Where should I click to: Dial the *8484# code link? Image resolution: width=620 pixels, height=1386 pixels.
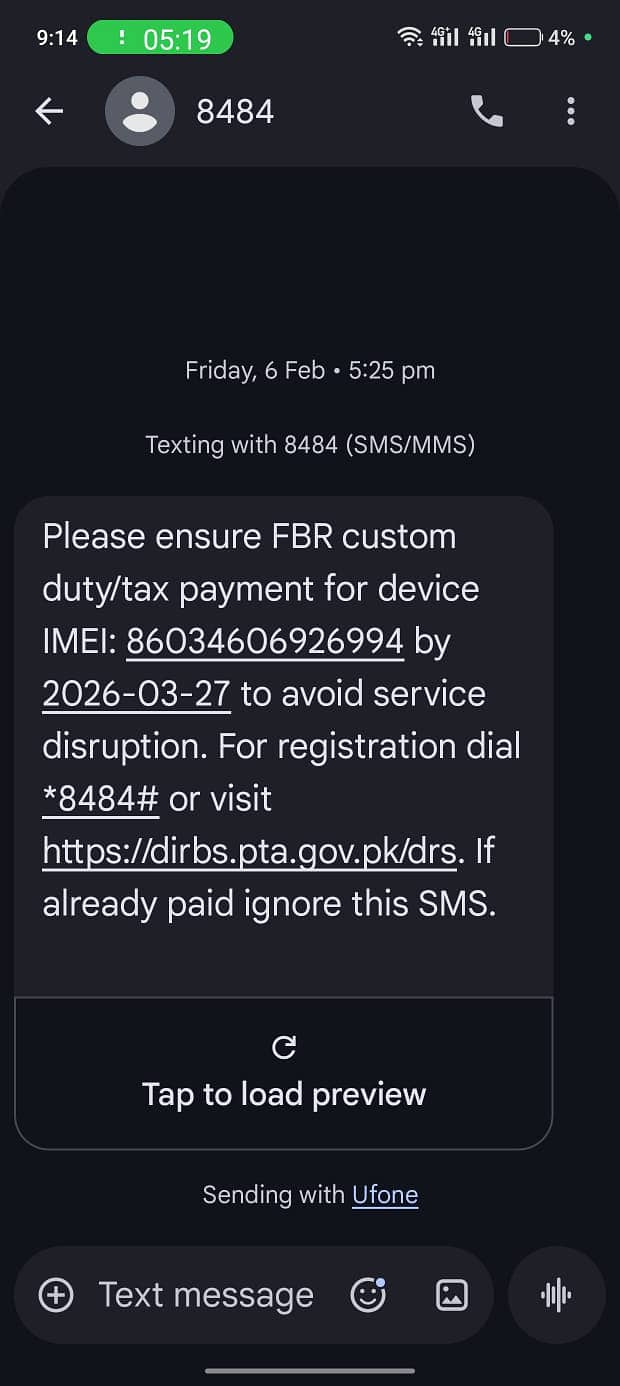(100, 799)
